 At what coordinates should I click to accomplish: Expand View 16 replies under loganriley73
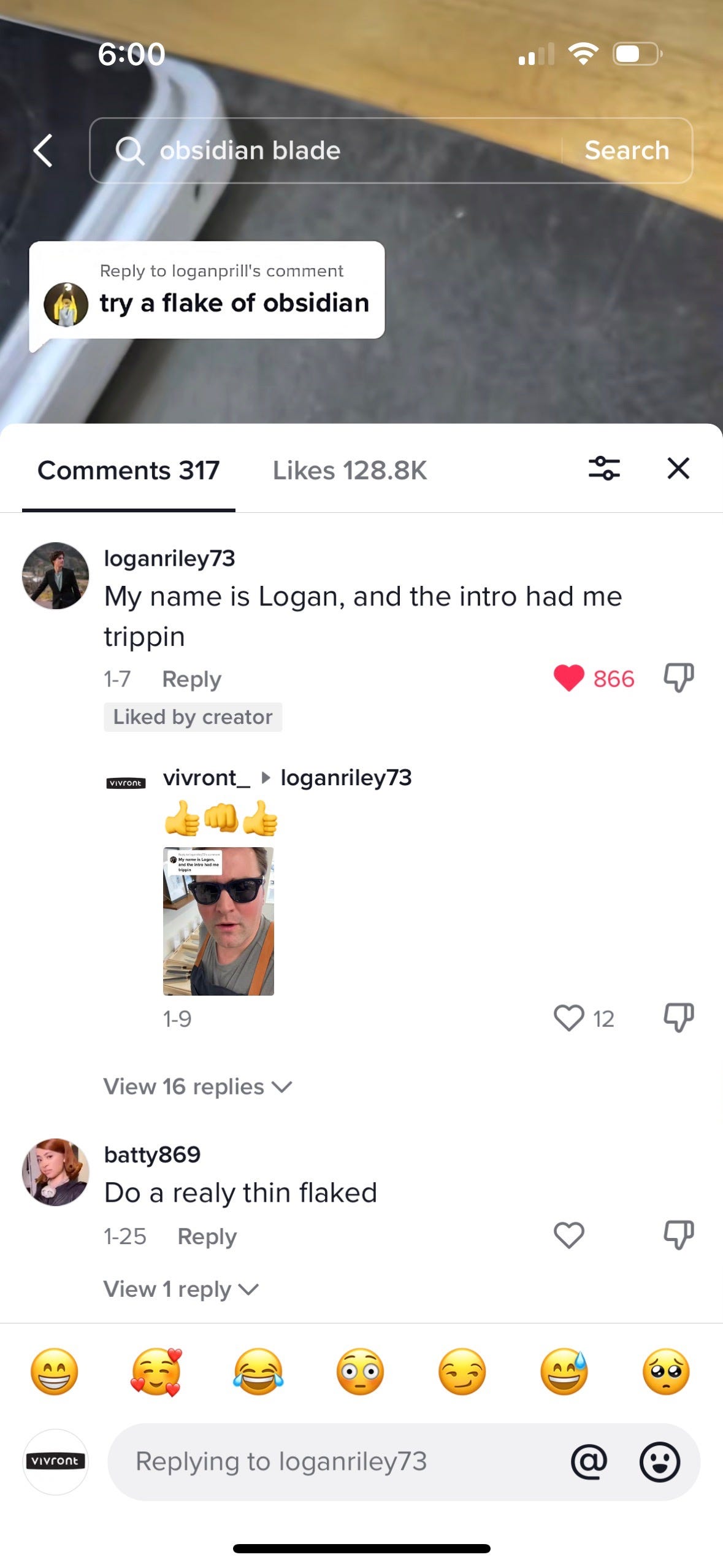[197, 1086]
